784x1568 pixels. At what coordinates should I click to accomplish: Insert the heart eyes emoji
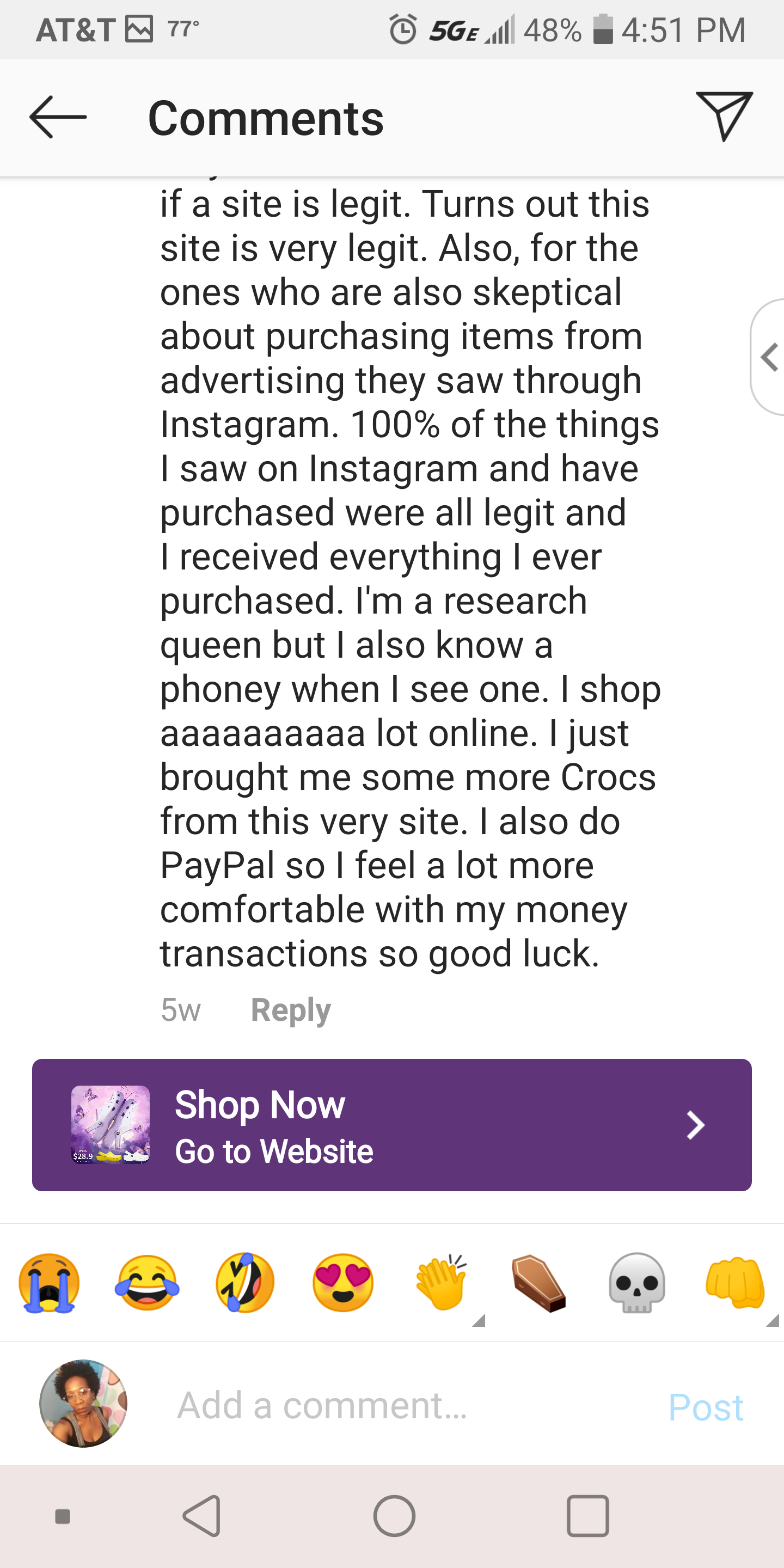click(344, 1283)
